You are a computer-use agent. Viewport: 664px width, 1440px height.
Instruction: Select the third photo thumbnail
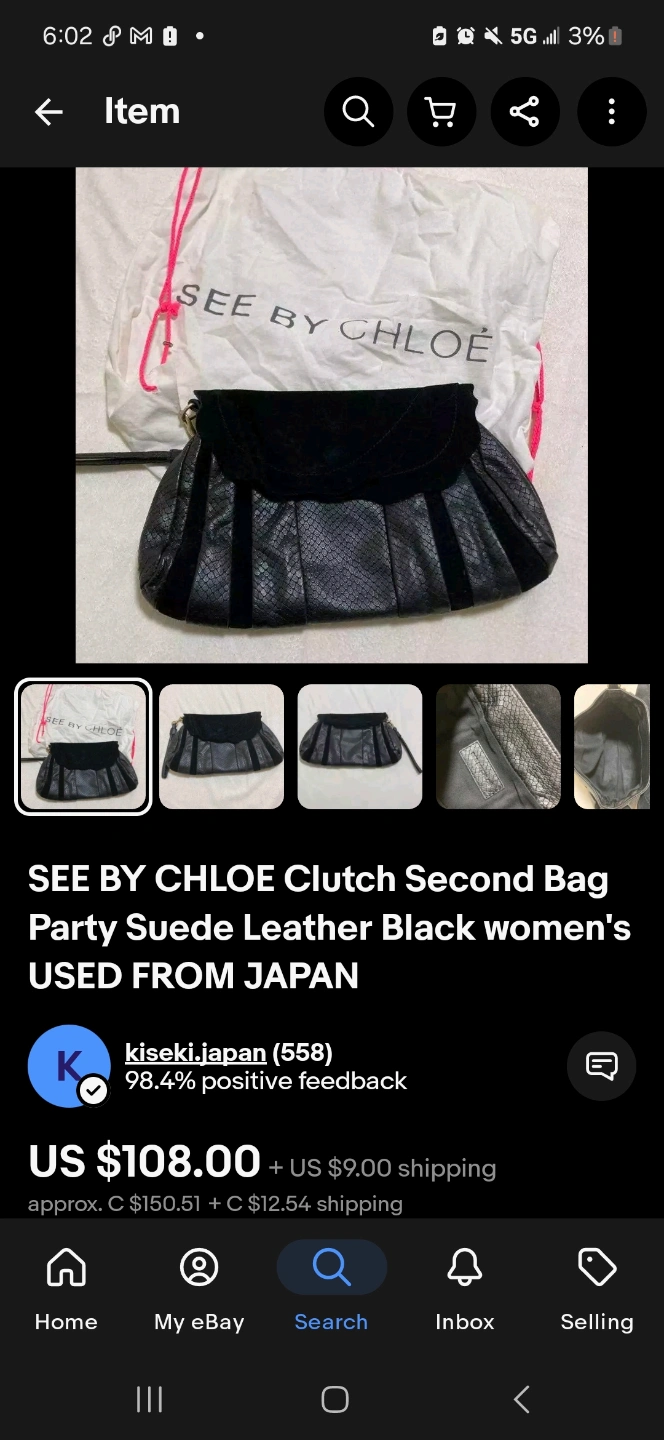(360, 746)
